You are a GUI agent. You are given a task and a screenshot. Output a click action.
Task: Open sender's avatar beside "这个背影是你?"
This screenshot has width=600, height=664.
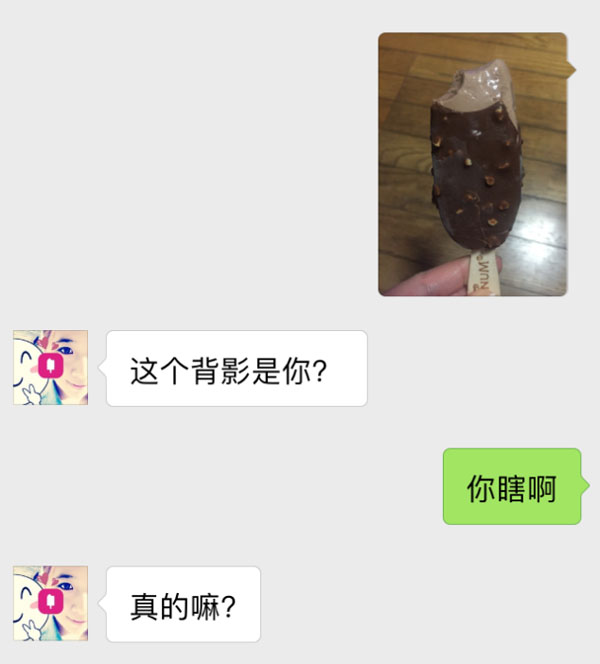[x=50, y=368]
